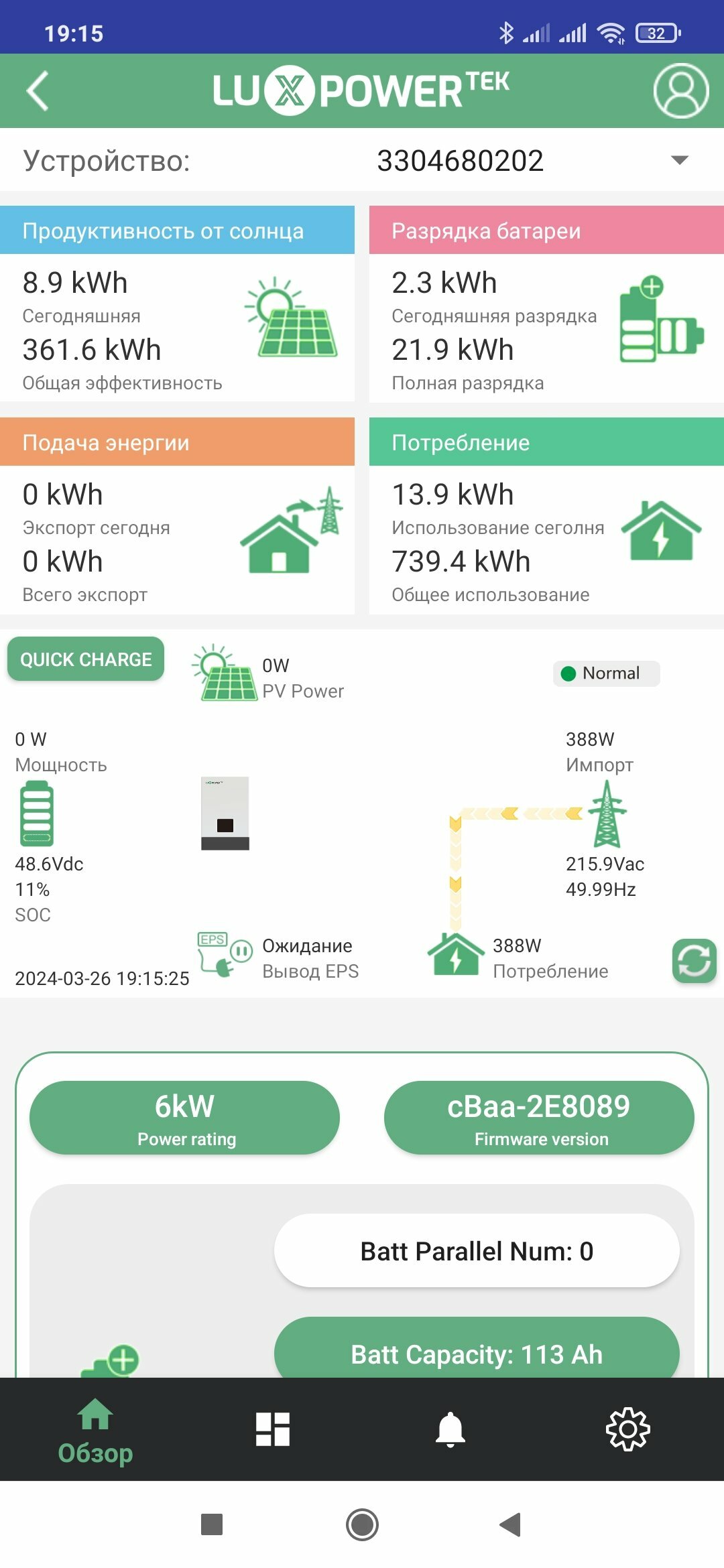
Task: Expand the device dropdown 3304680202
Action: point(530,161)
